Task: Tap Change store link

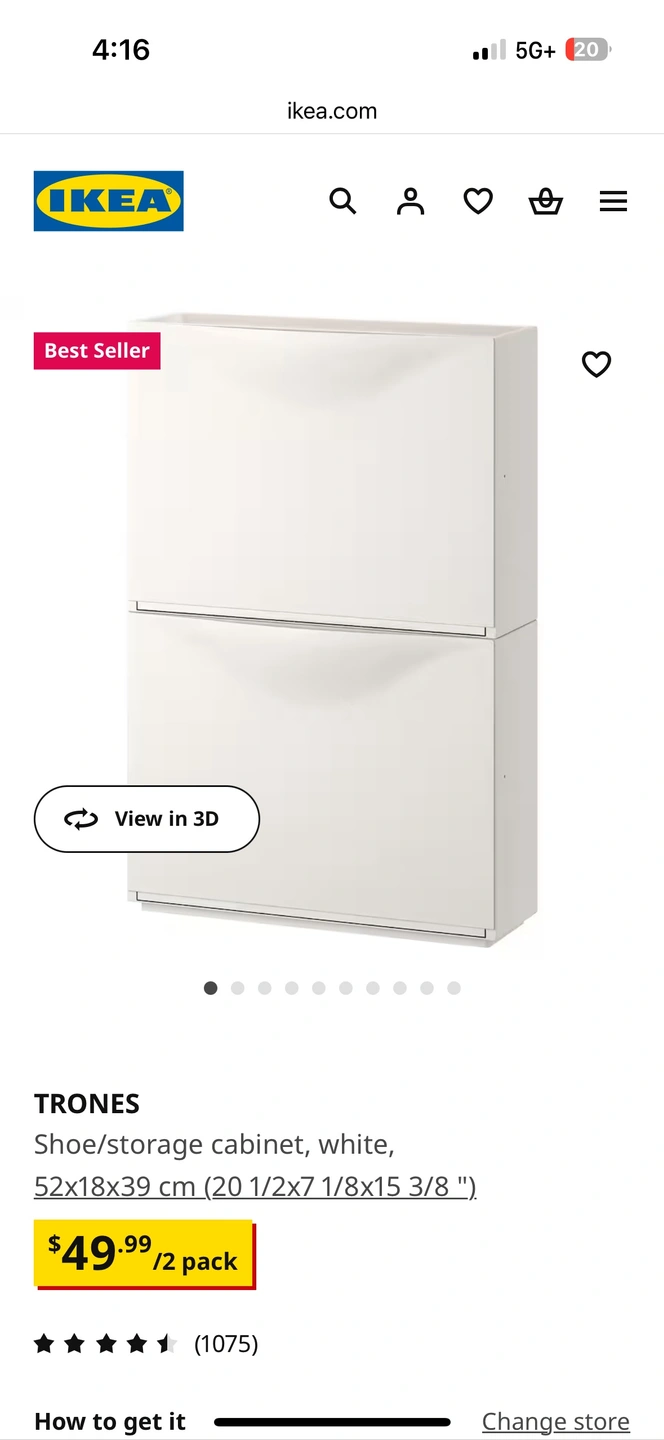Action: coord(555,1421)
